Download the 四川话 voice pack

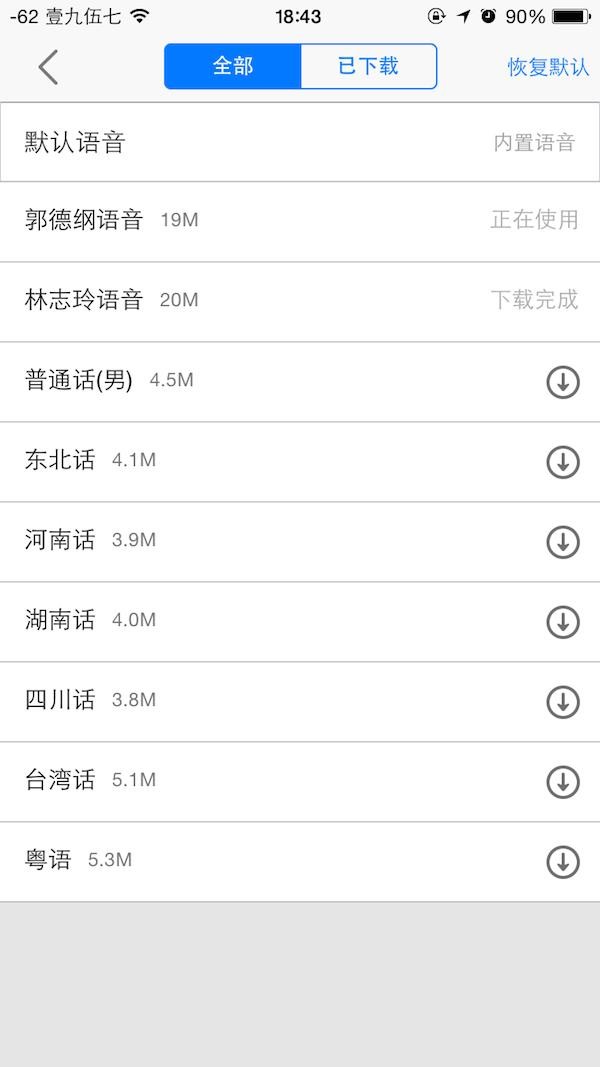[x=563, y=702]
